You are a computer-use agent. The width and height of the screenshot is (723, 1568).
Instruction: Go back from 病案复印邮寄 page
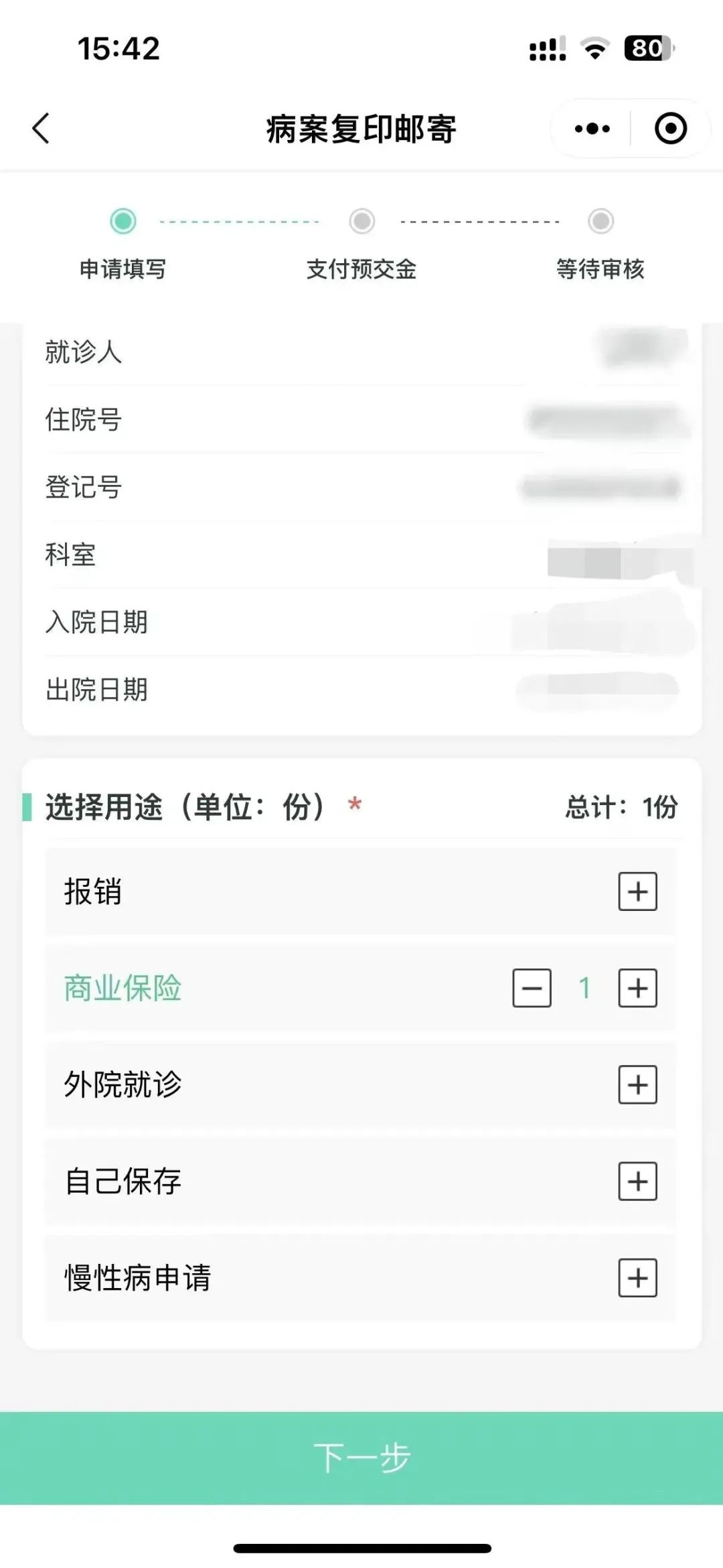pyautogui.click(x=42, y=129)
